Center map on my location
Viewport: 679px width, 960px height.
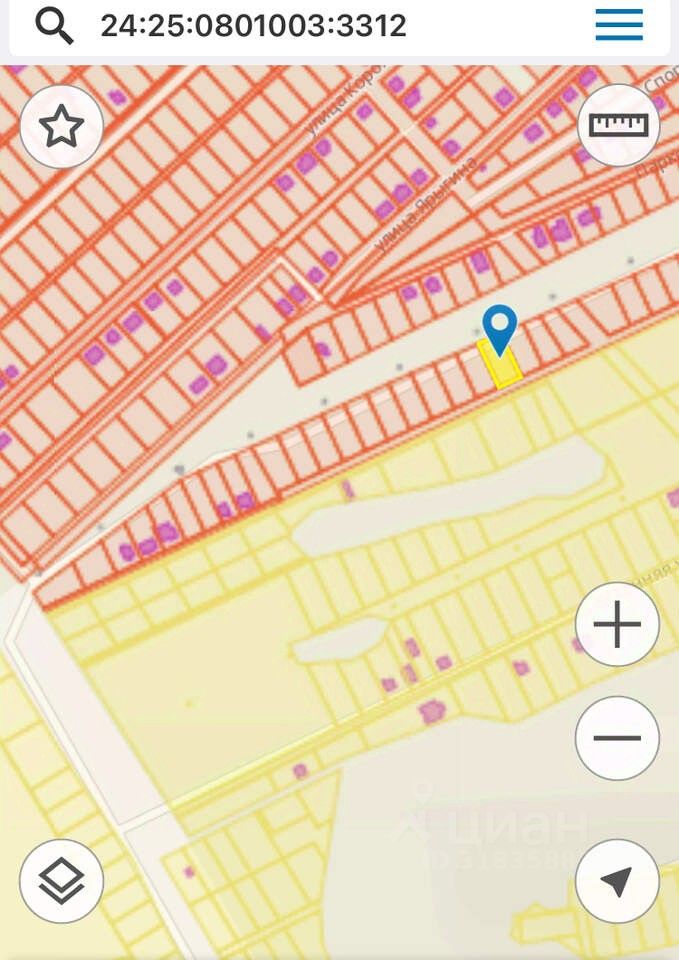click(617, 880)
